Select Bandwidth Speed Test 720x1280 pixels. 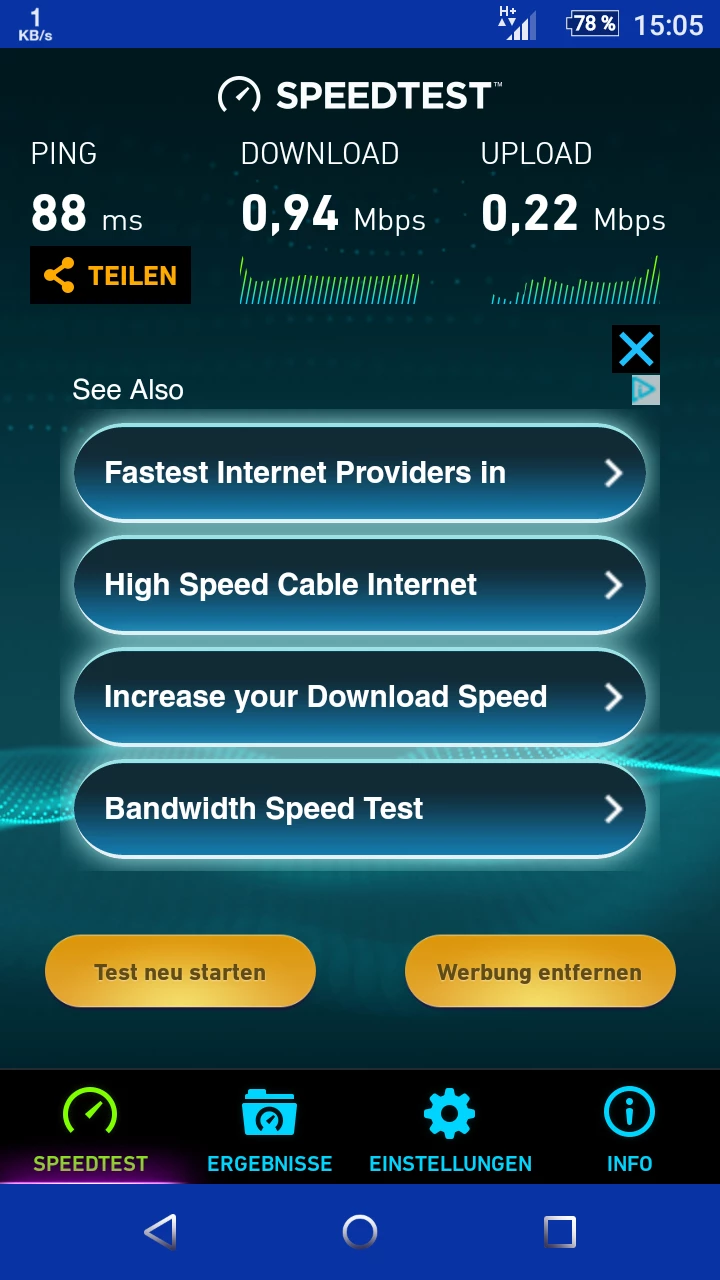tap(360, 809)
